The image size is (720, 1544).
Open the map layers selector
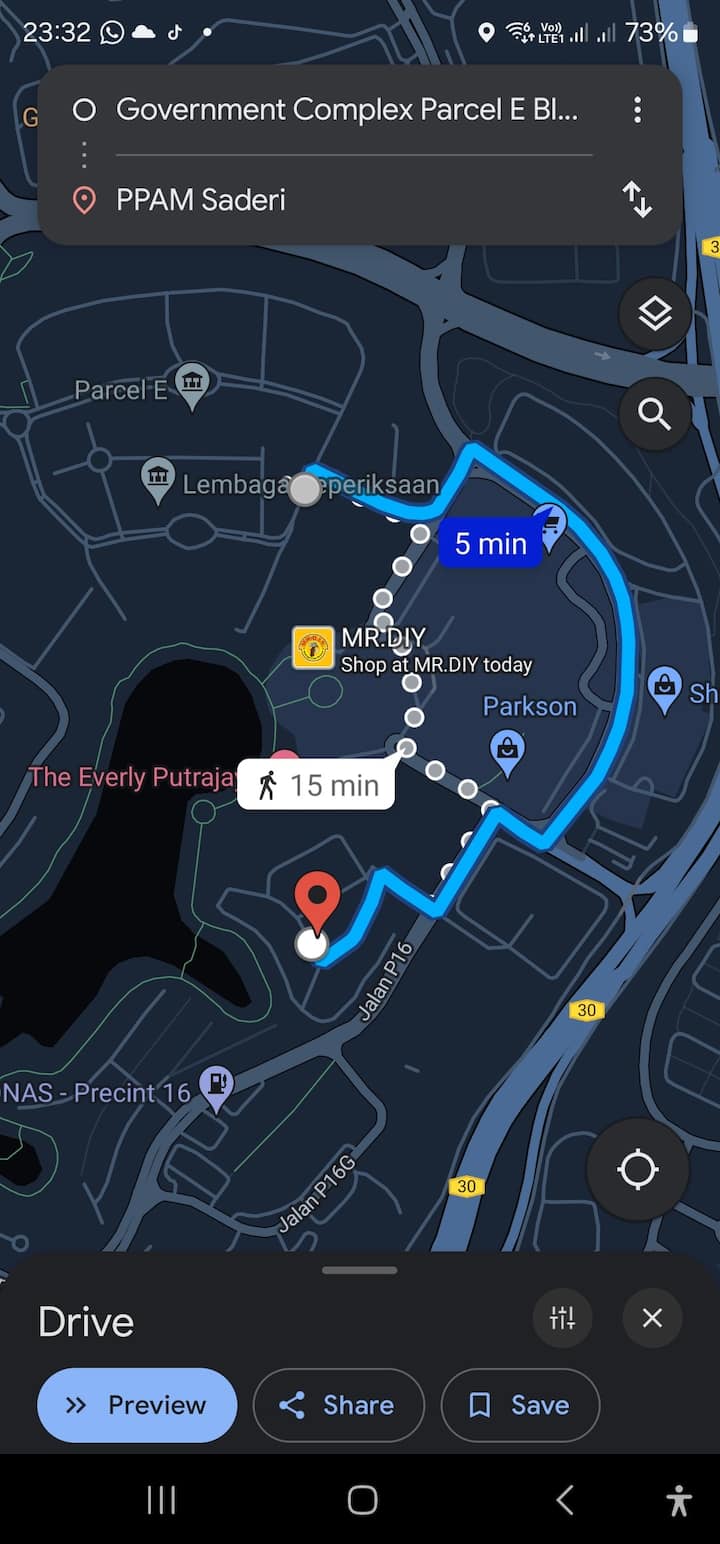point(655,314)
